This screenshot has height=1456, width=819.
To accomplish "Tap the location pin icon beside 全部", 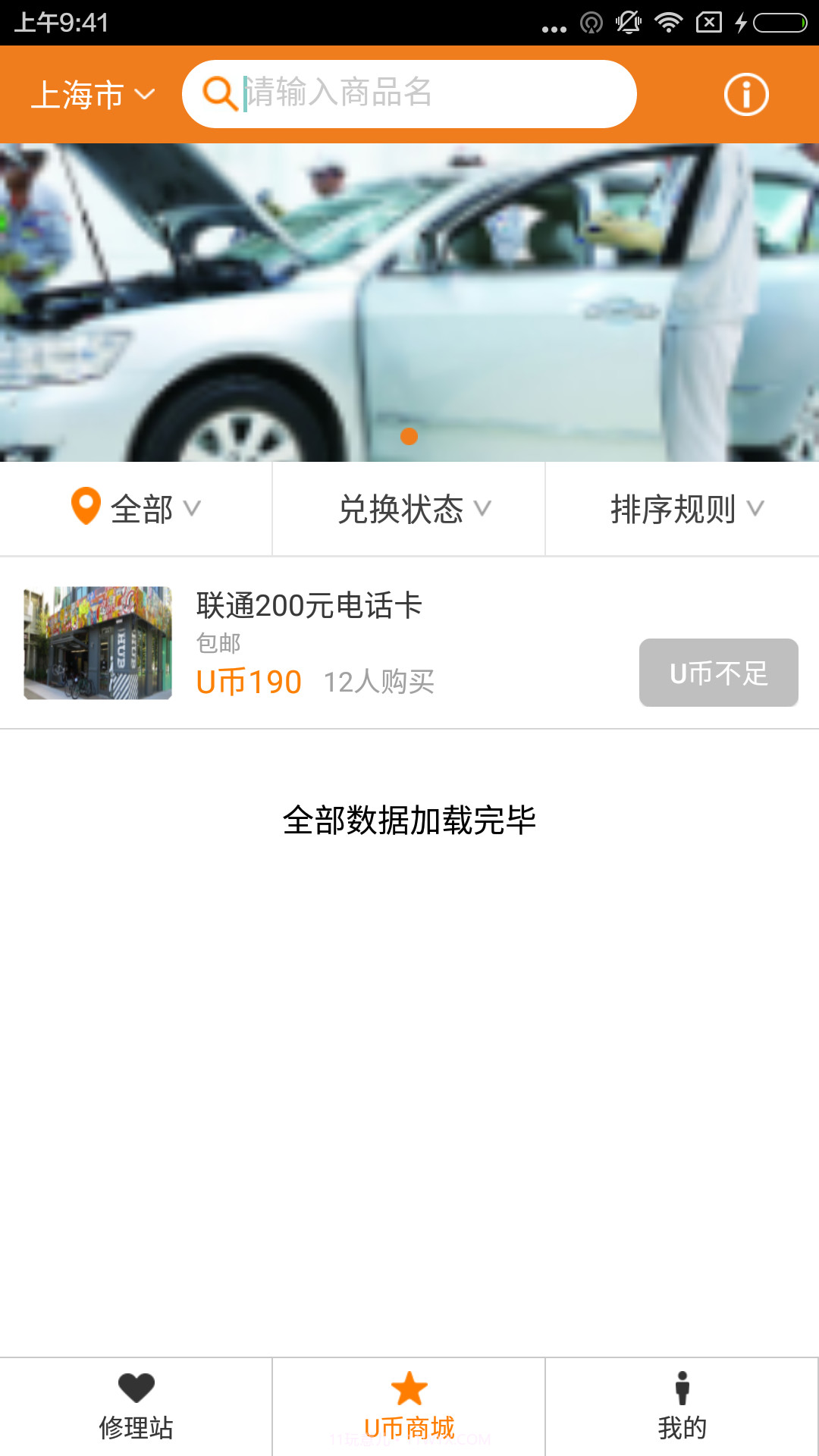I will pyautogui.click(x=84, y=507).
